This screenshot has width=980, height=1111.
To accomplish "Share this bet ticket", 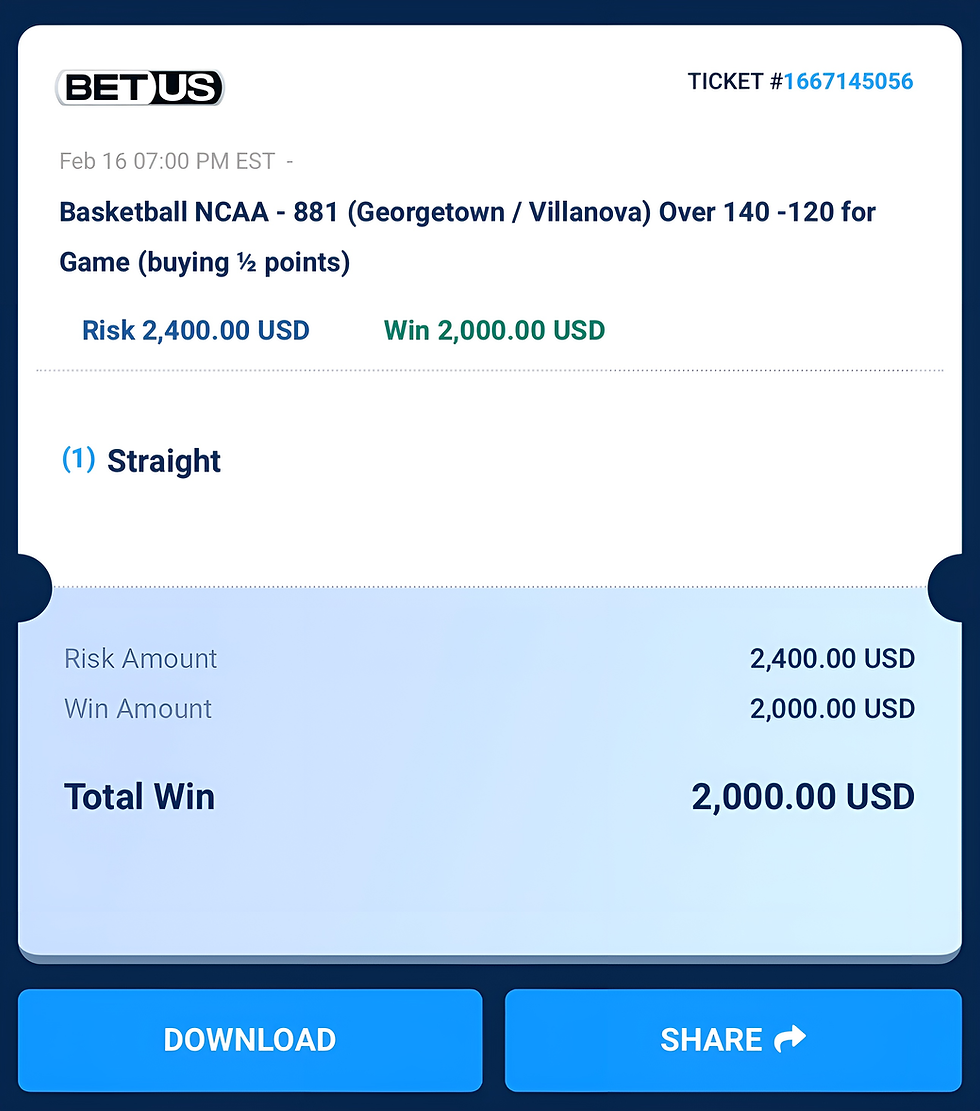I will tap(733, 1040).
